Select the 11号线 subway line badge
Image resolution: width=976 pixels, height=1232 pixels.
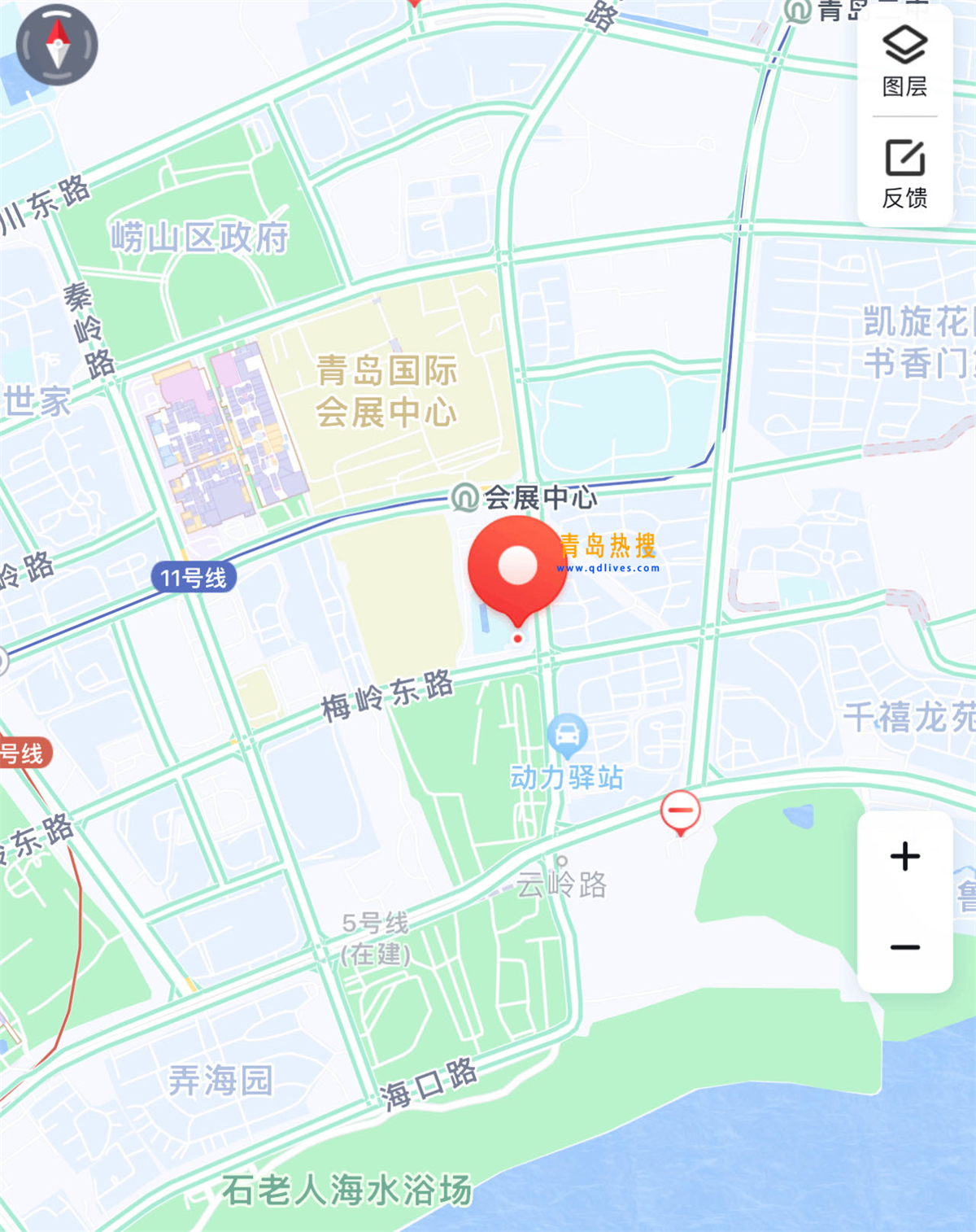(x=193, y=577)
